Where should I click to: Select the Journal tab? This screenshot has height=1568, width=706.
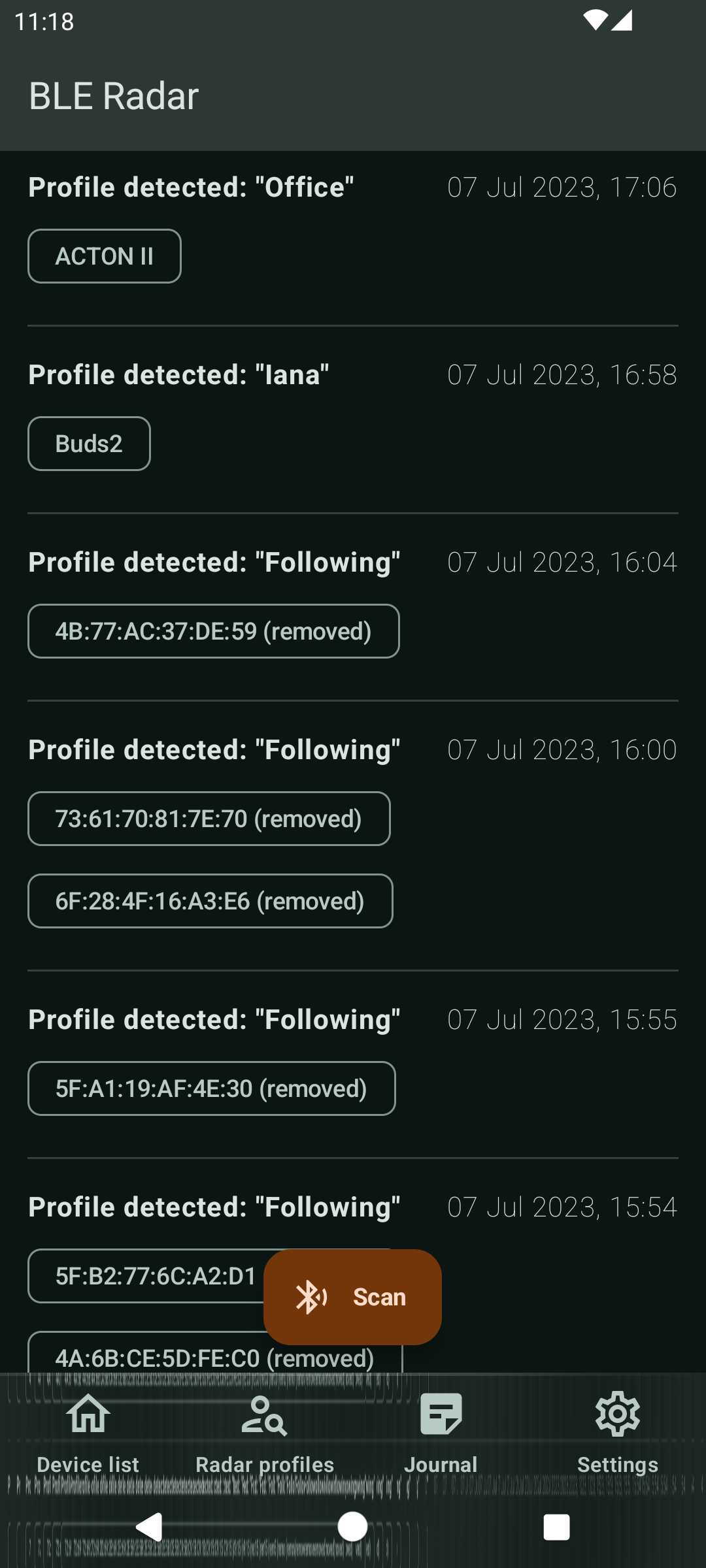click(x=441, y=1432)
